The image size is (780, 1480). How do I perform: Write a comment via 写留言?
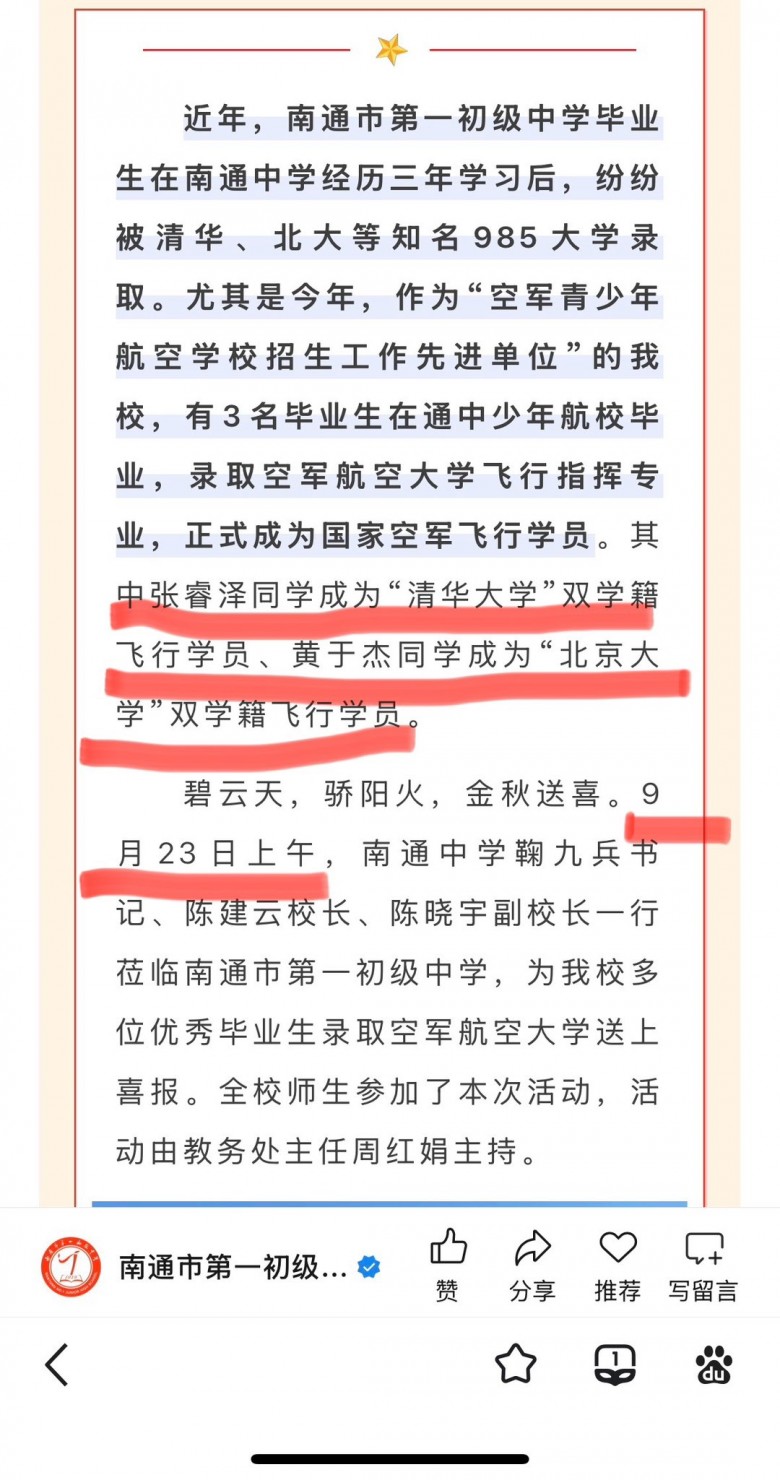point(703,1264)
